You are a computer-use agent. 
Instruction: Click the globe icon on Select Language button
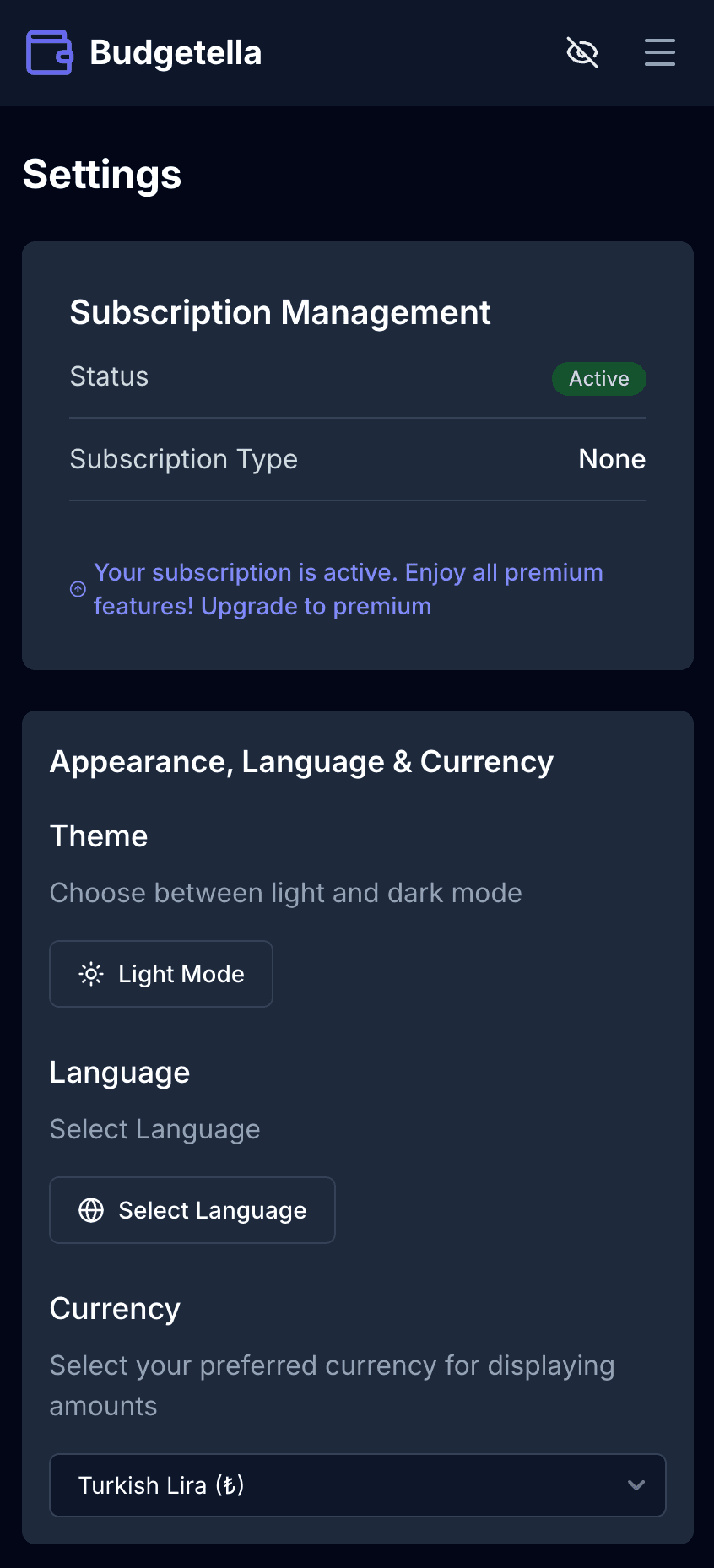[91, 1210]
